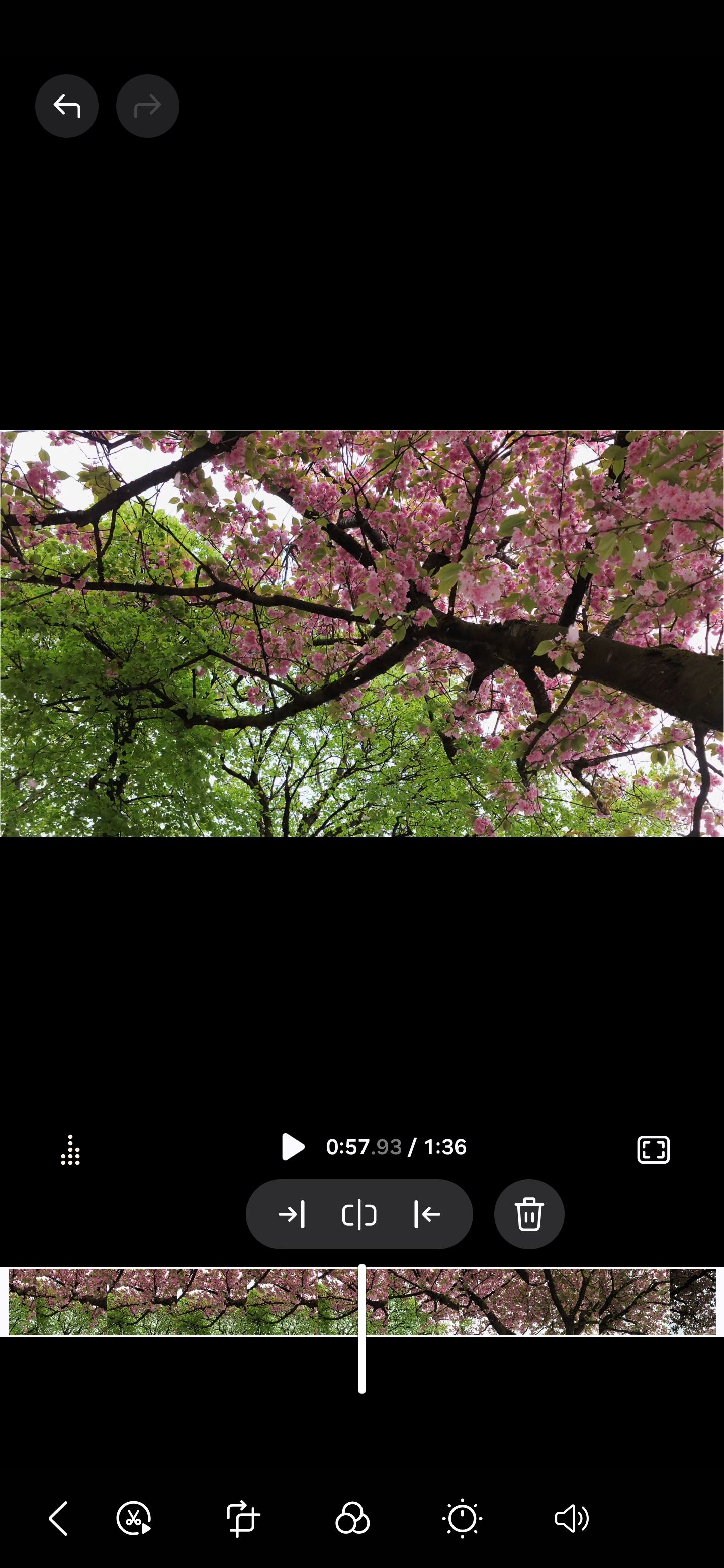The image size is (724, 1568).
Task: Undo the last edit
Action: tap(66, 106)
